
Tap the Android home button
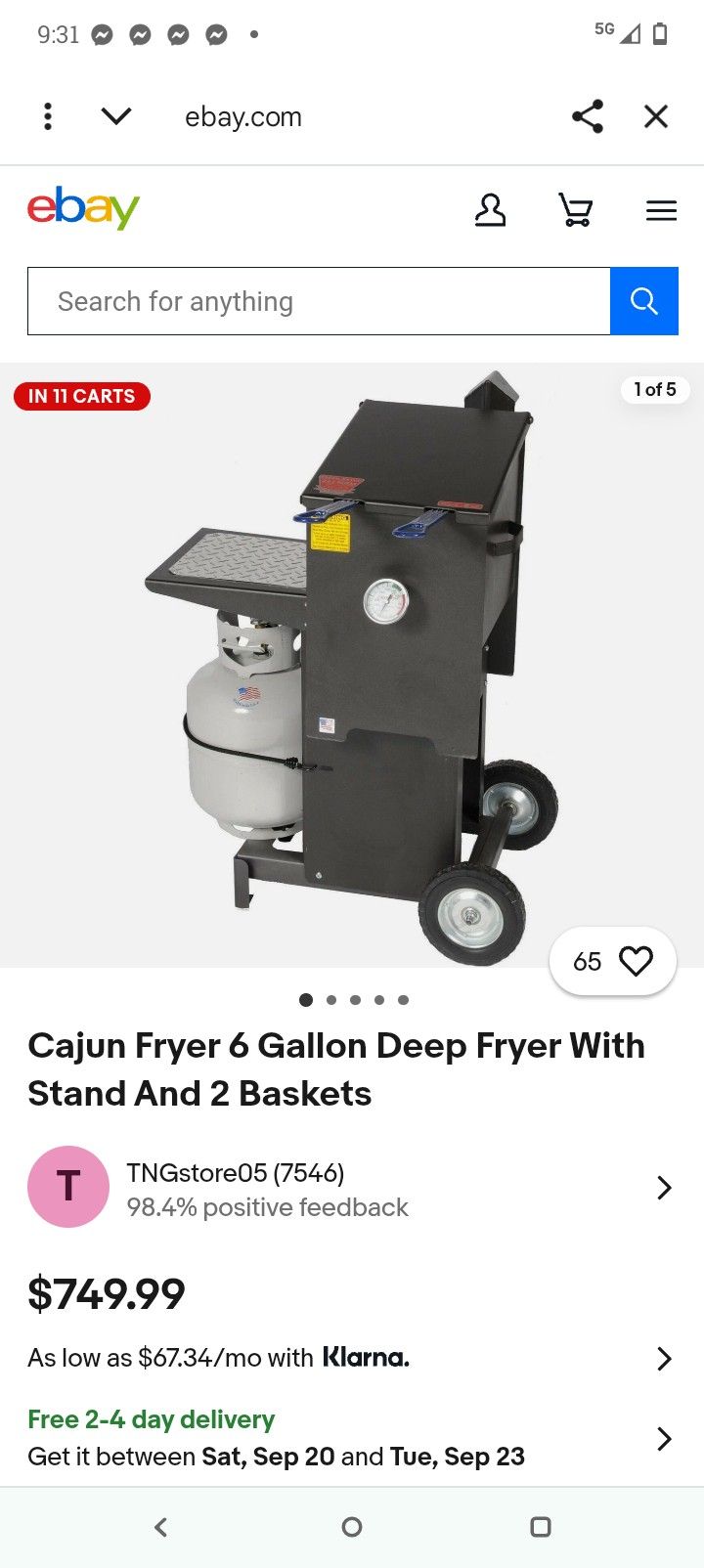tap(351, 1527)
